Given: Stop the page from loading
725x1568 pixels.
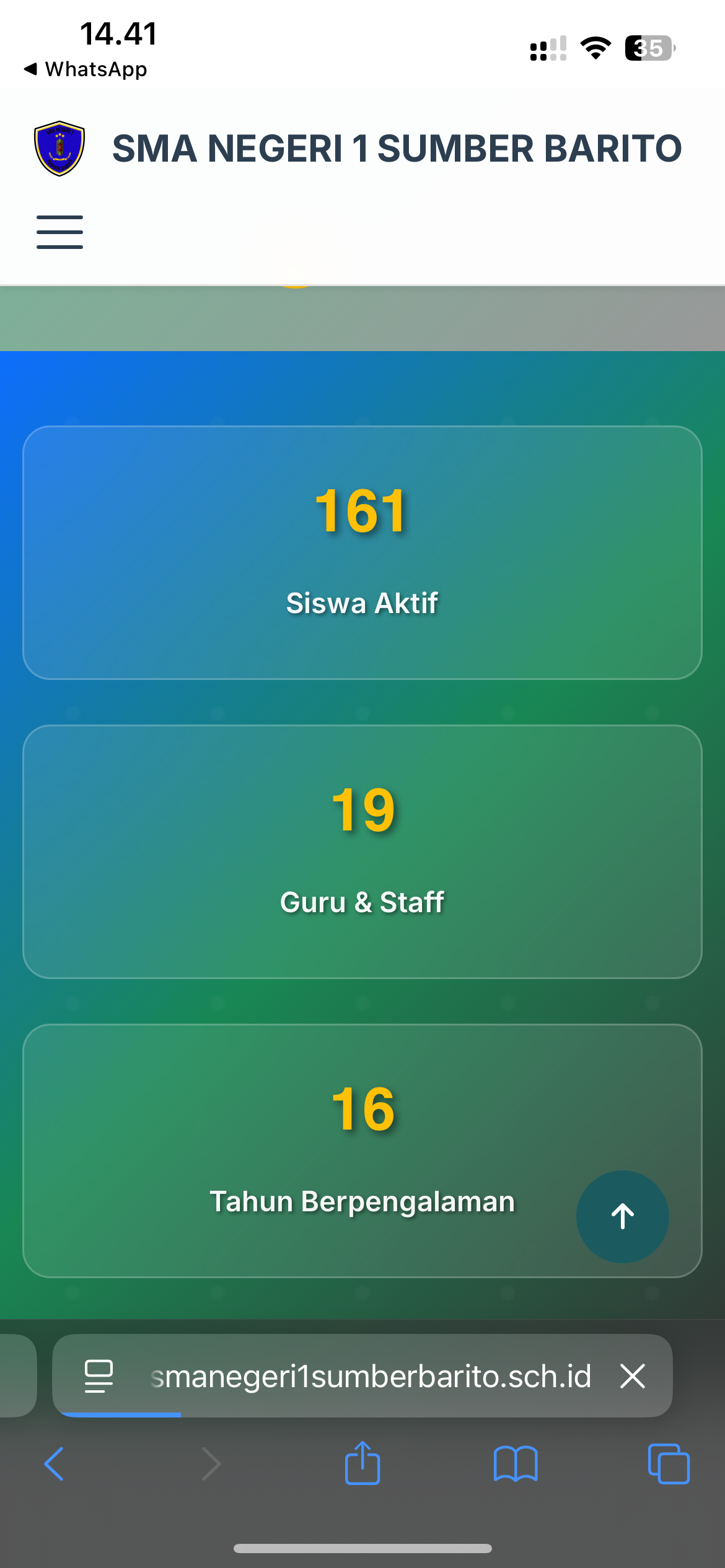Looking at the screenshot, I should pos(633,1376).
